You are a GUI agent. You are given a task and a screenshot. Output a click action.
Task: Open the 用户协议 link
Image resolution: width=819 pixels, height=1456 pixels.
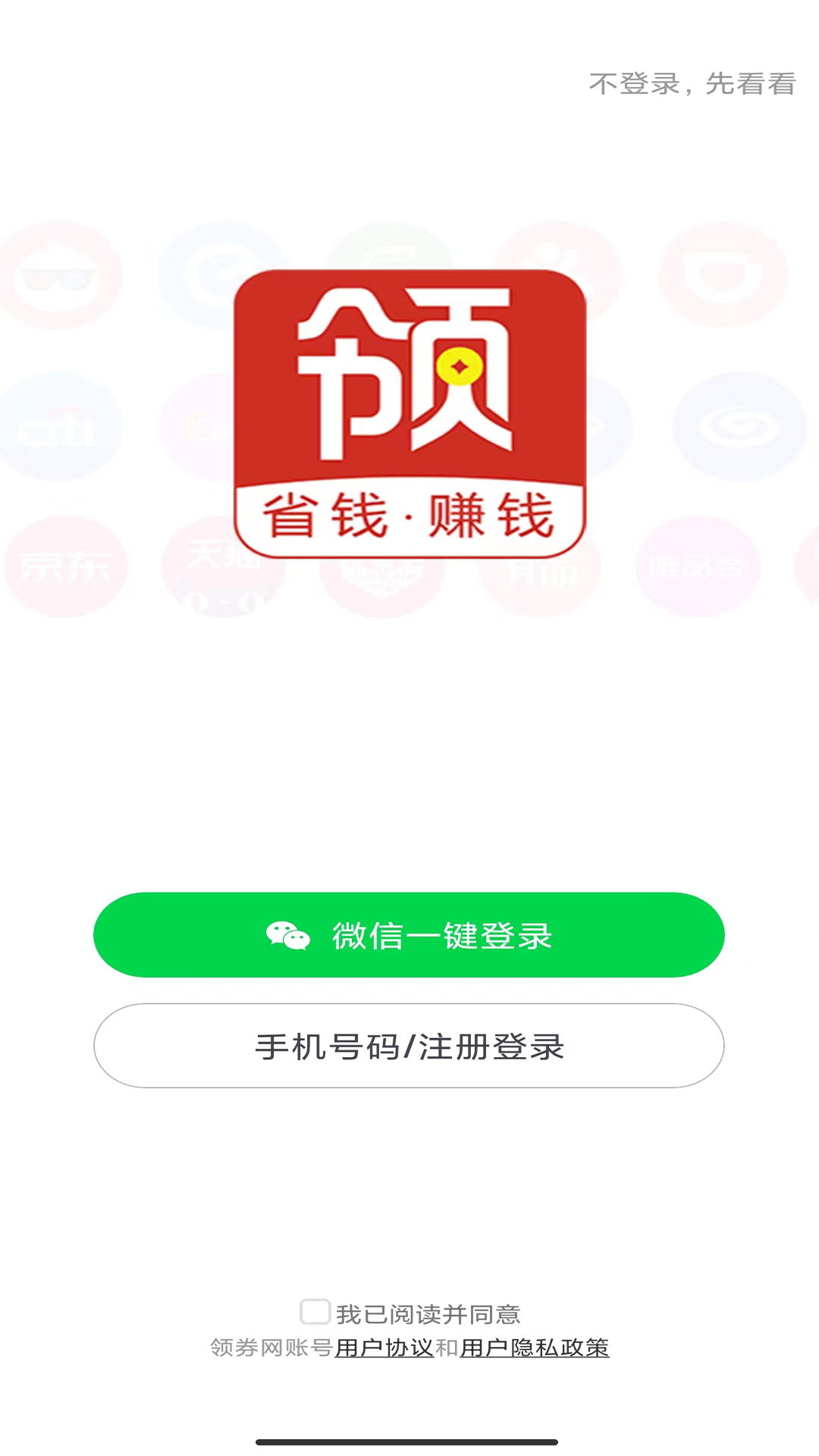pyautogui.click(x=384, y=1348)
